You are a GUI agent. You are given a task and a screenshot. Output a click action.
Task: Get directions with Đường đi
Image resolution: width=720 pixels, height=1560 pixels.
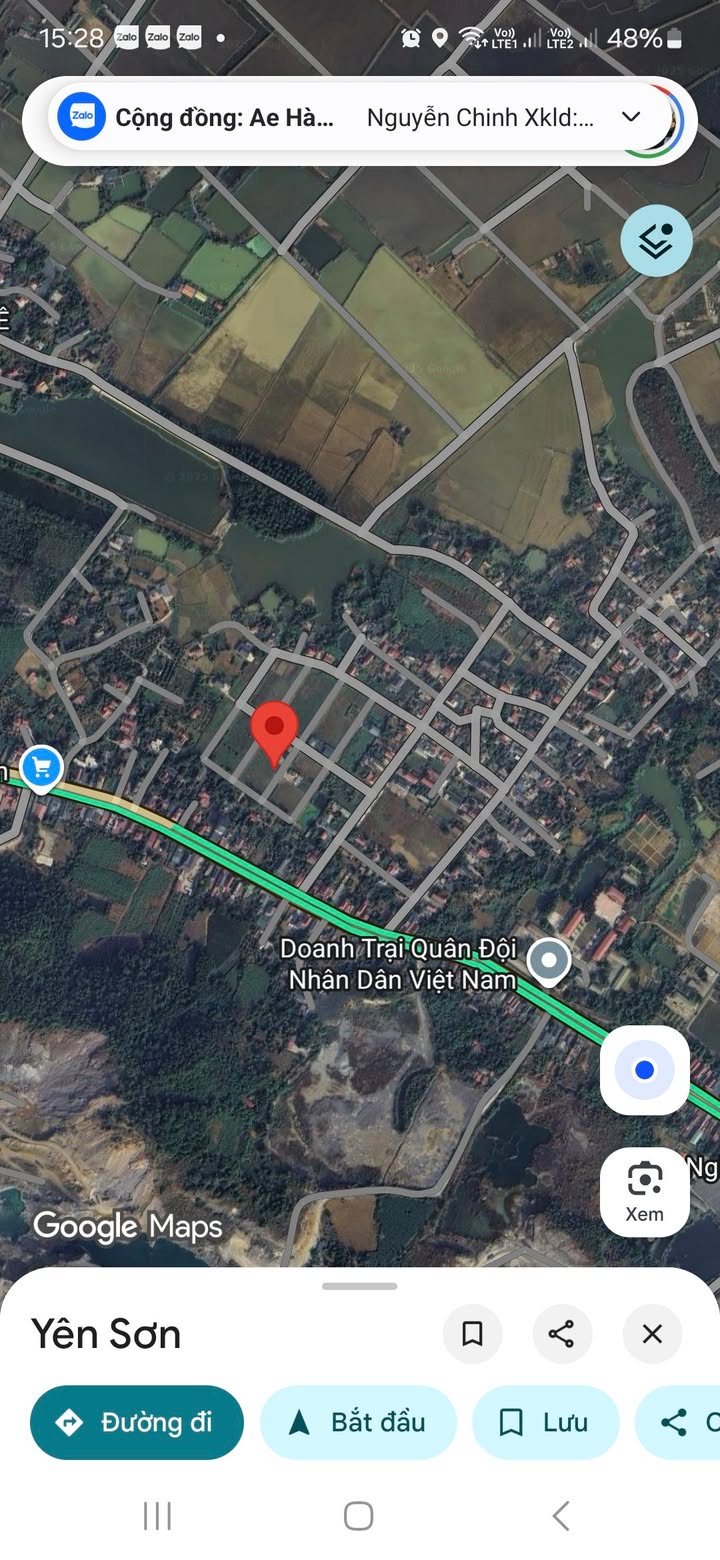137,1422
